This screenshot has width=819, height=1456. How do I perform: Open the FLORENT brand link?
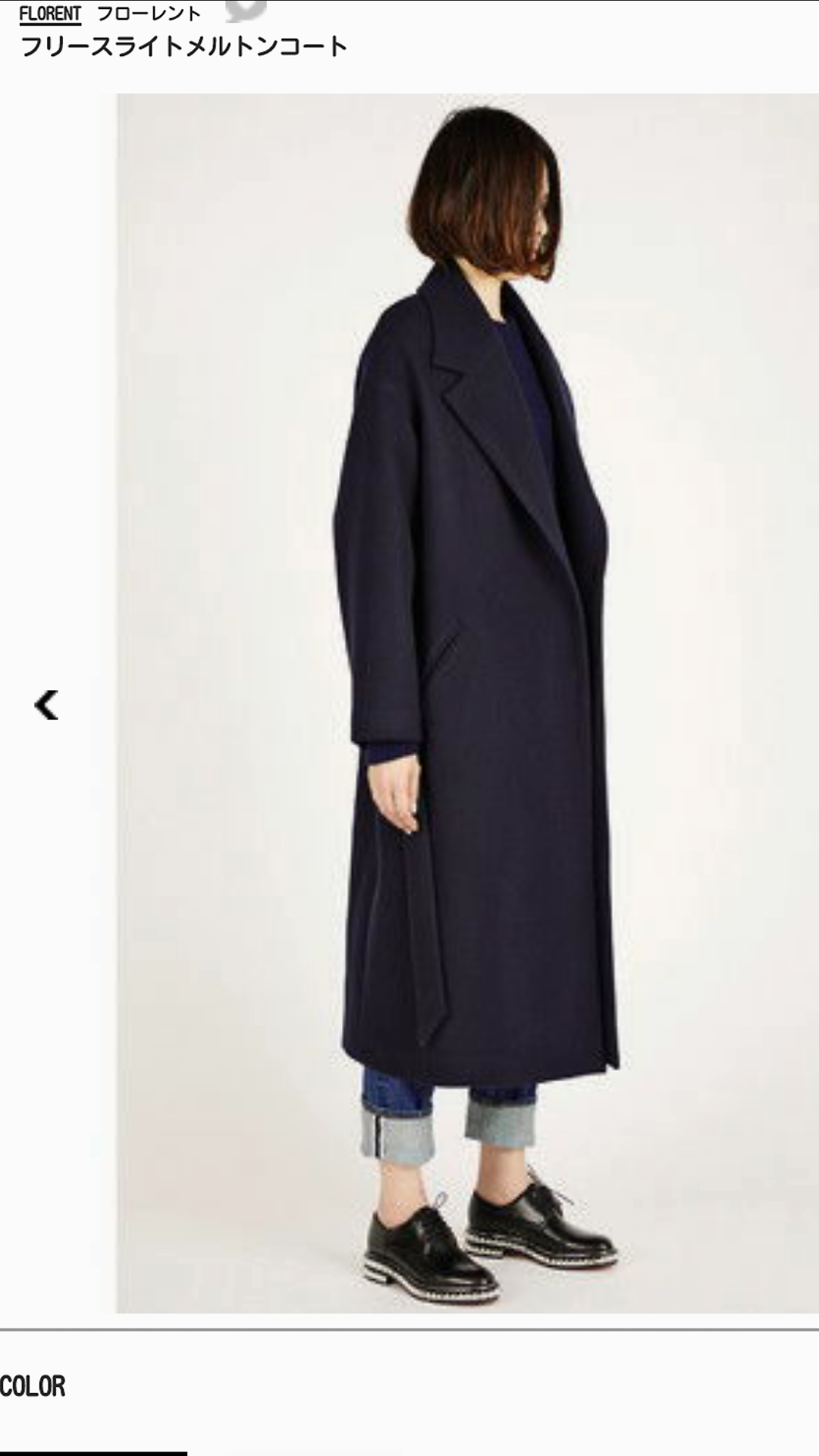50,14
